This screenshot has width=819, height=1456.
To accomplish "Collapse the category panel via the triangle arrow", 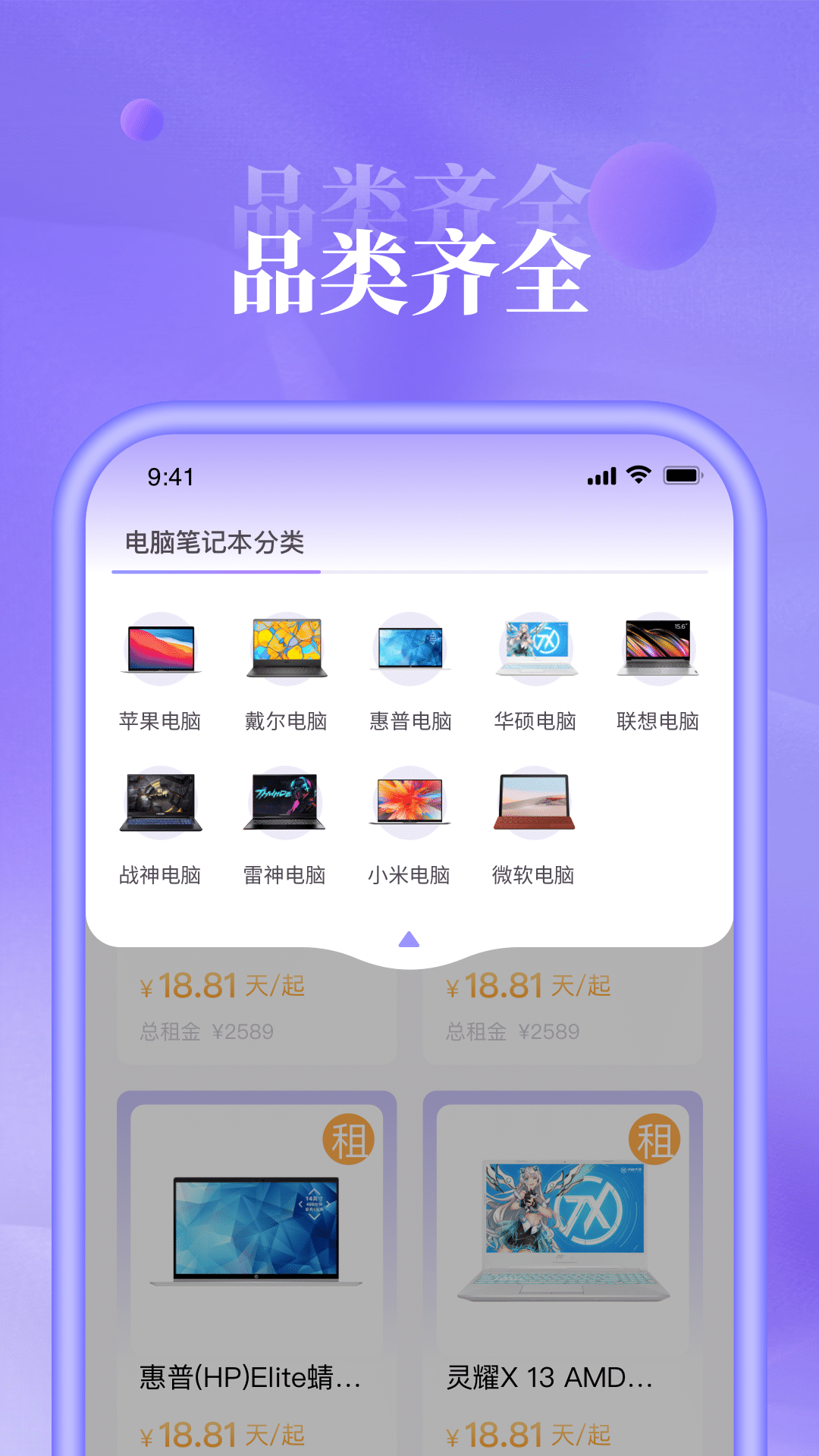I will click(x=409, y=939).
